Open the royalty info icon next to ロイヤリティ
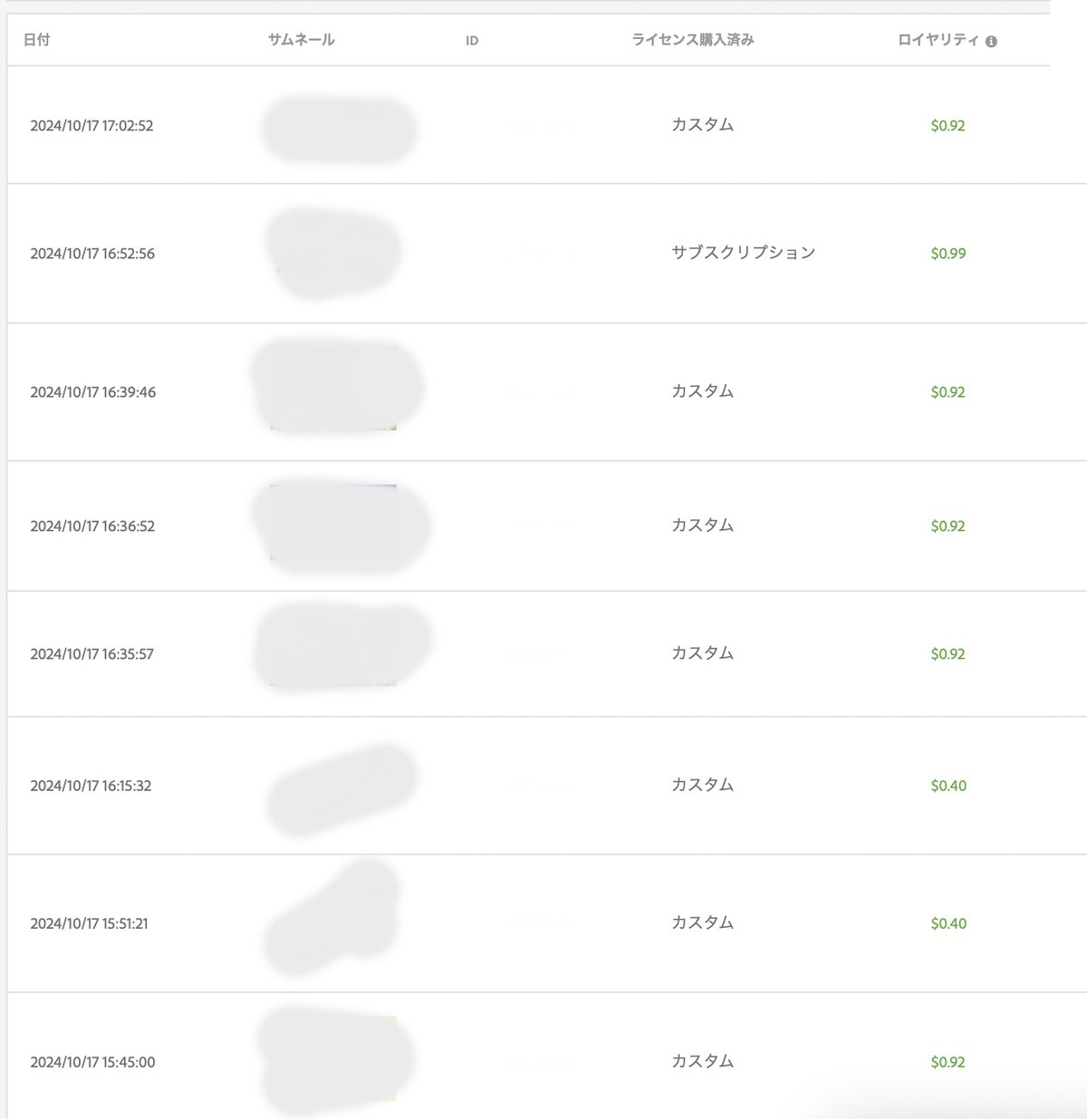The image size is (1087, 1120). (x=991, y=42)
